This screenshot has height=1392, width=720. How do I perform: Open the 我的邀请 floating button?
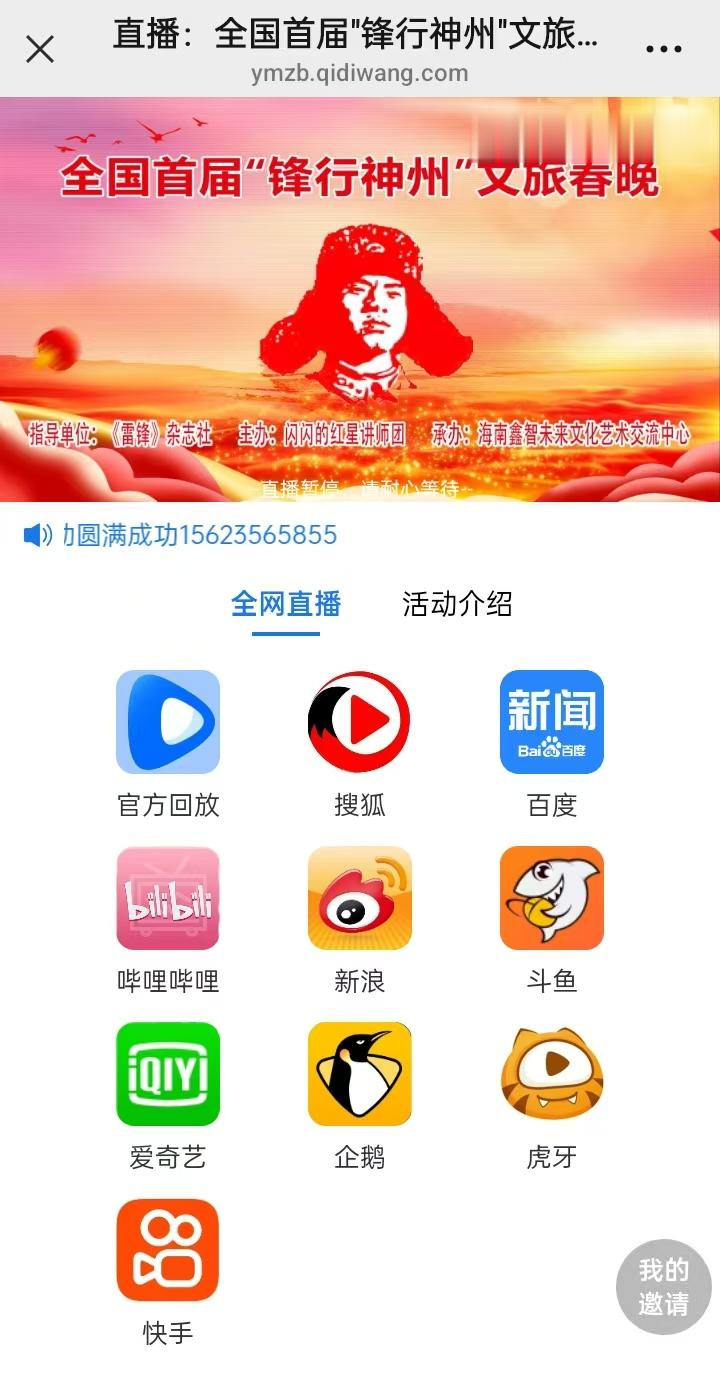663,1287
